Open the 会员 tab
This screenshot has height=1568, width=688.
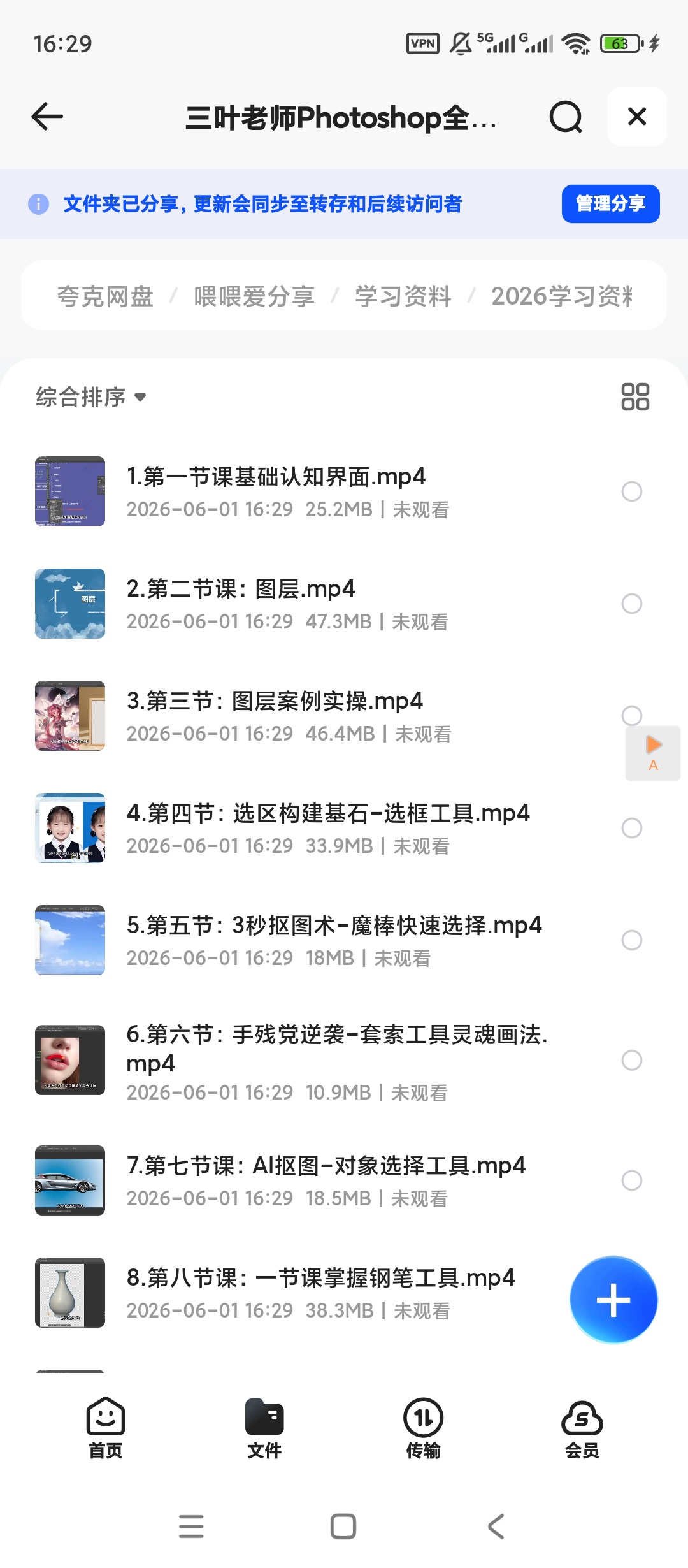pos(582,1428)
